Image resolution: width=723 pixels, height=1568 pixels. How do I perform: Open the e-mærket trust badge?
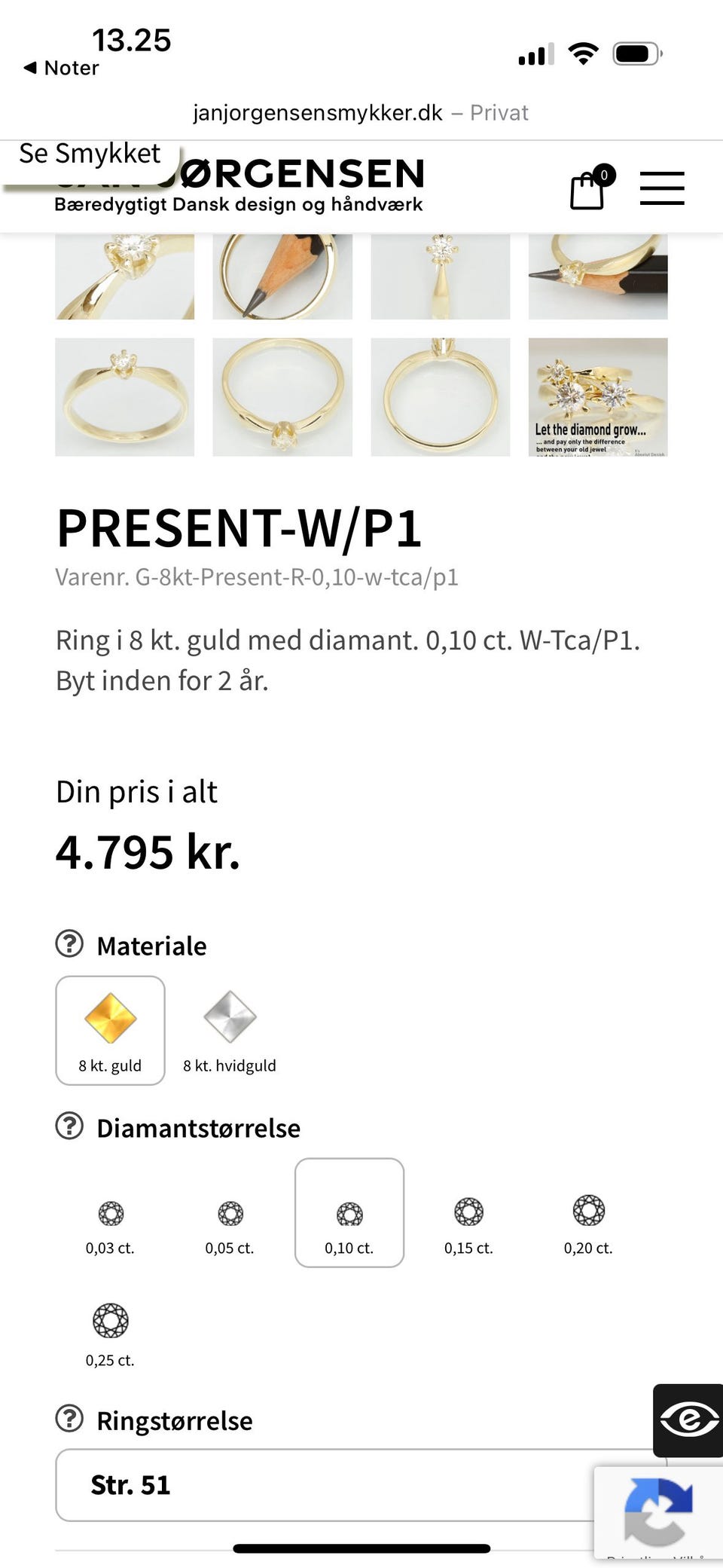[688, 1421]
